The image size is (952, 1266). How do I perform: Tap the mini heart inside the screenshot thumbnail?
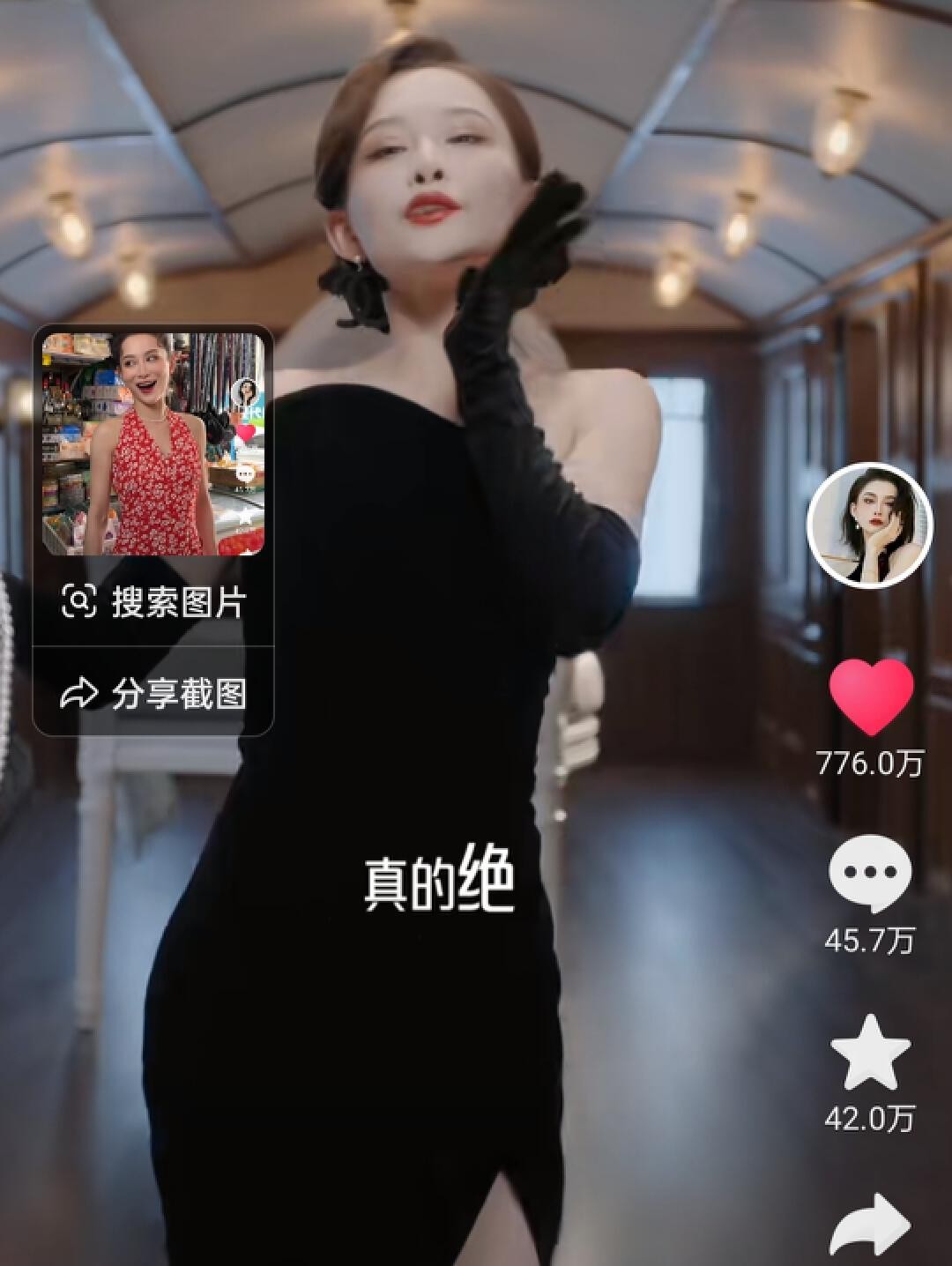tap(246, 431)
